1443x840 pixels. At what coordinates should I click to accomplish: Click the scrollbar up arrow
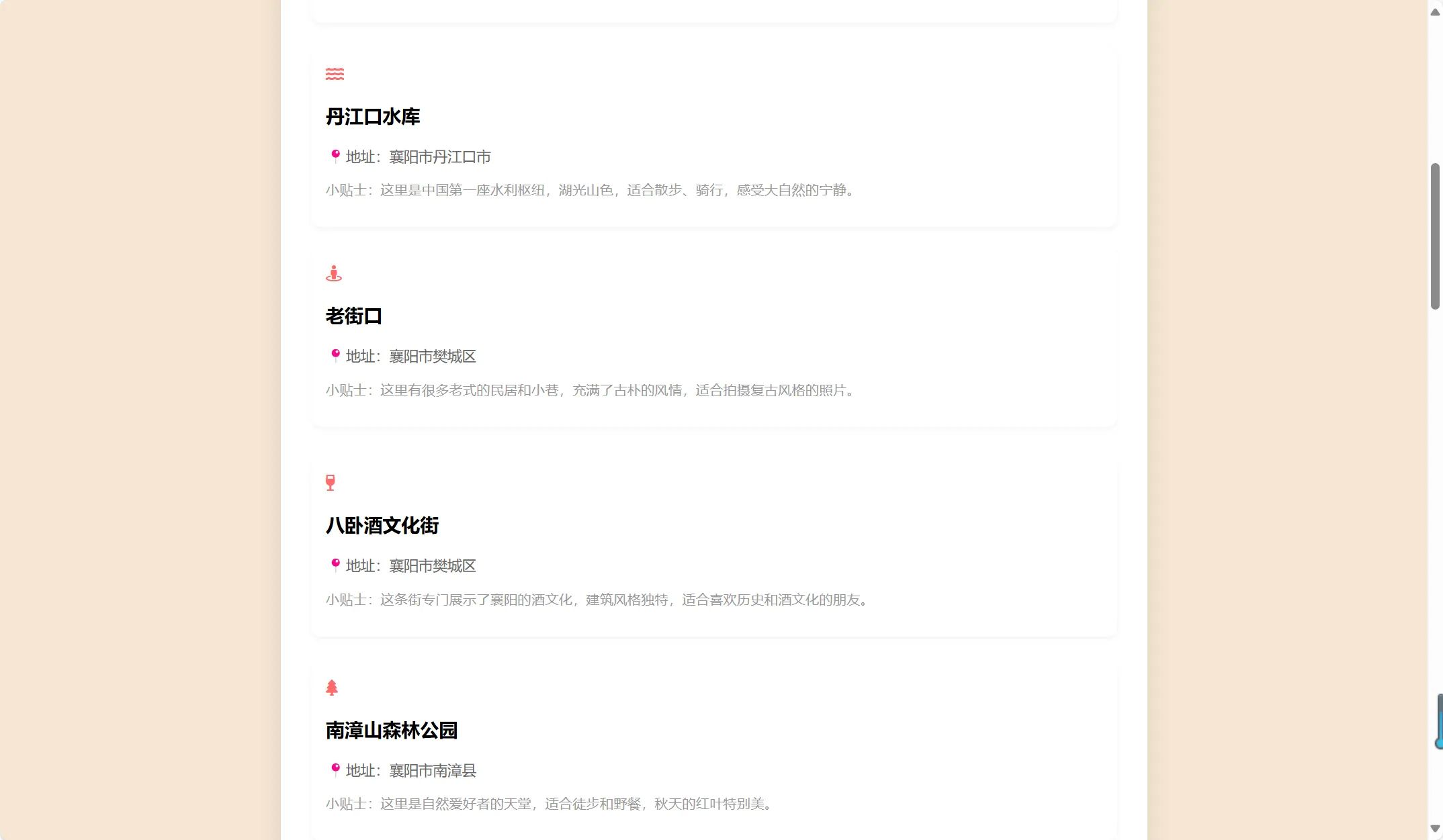click(1435, 12)
